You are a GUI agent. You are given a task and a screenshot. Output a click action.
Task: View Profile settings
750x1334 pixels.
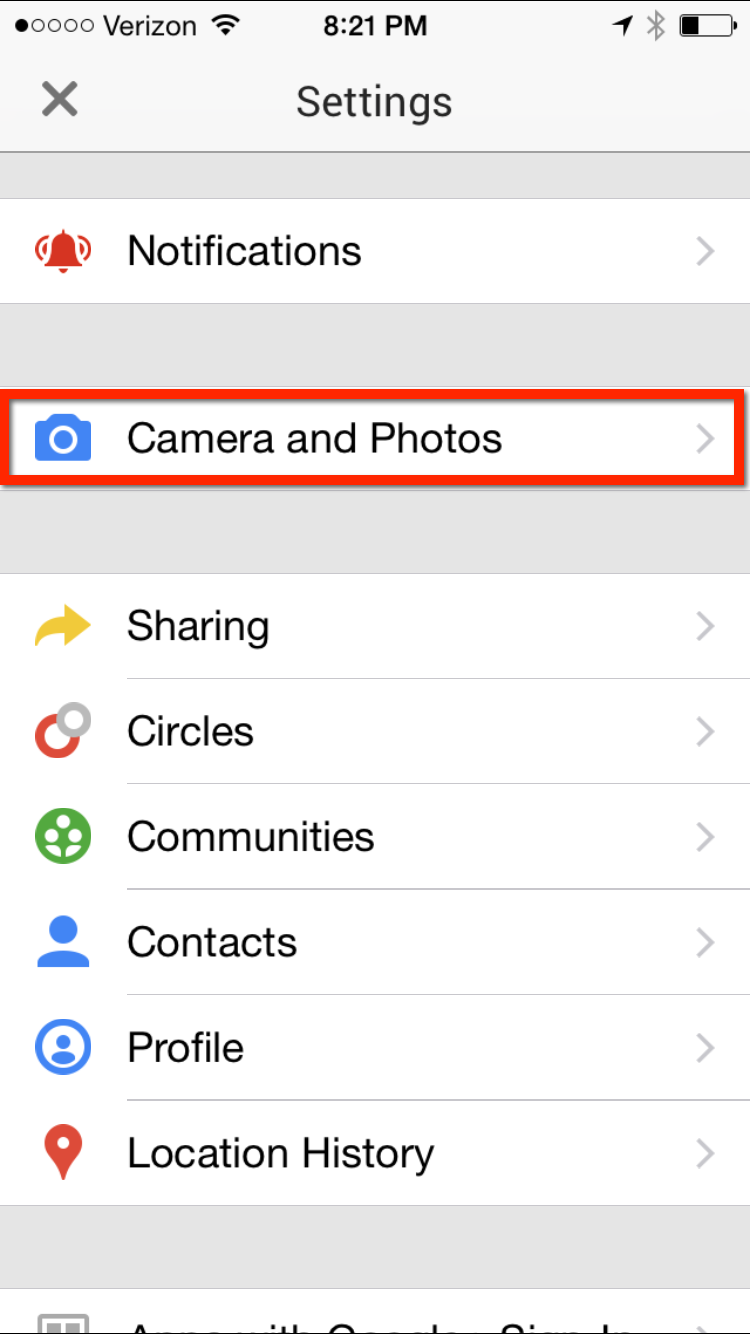pyautogui.click(x=375, y=1048)
